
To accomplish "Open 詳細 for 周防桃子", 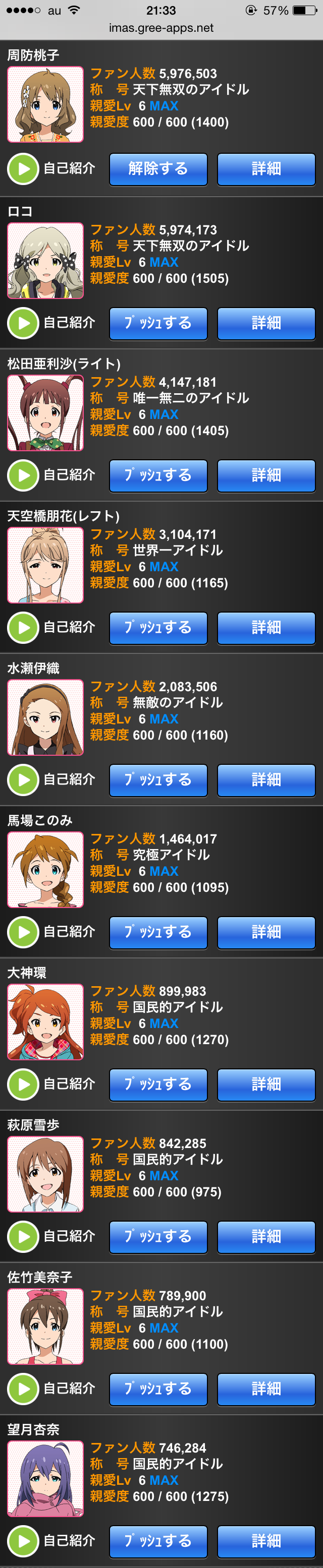I will [265, 168].
